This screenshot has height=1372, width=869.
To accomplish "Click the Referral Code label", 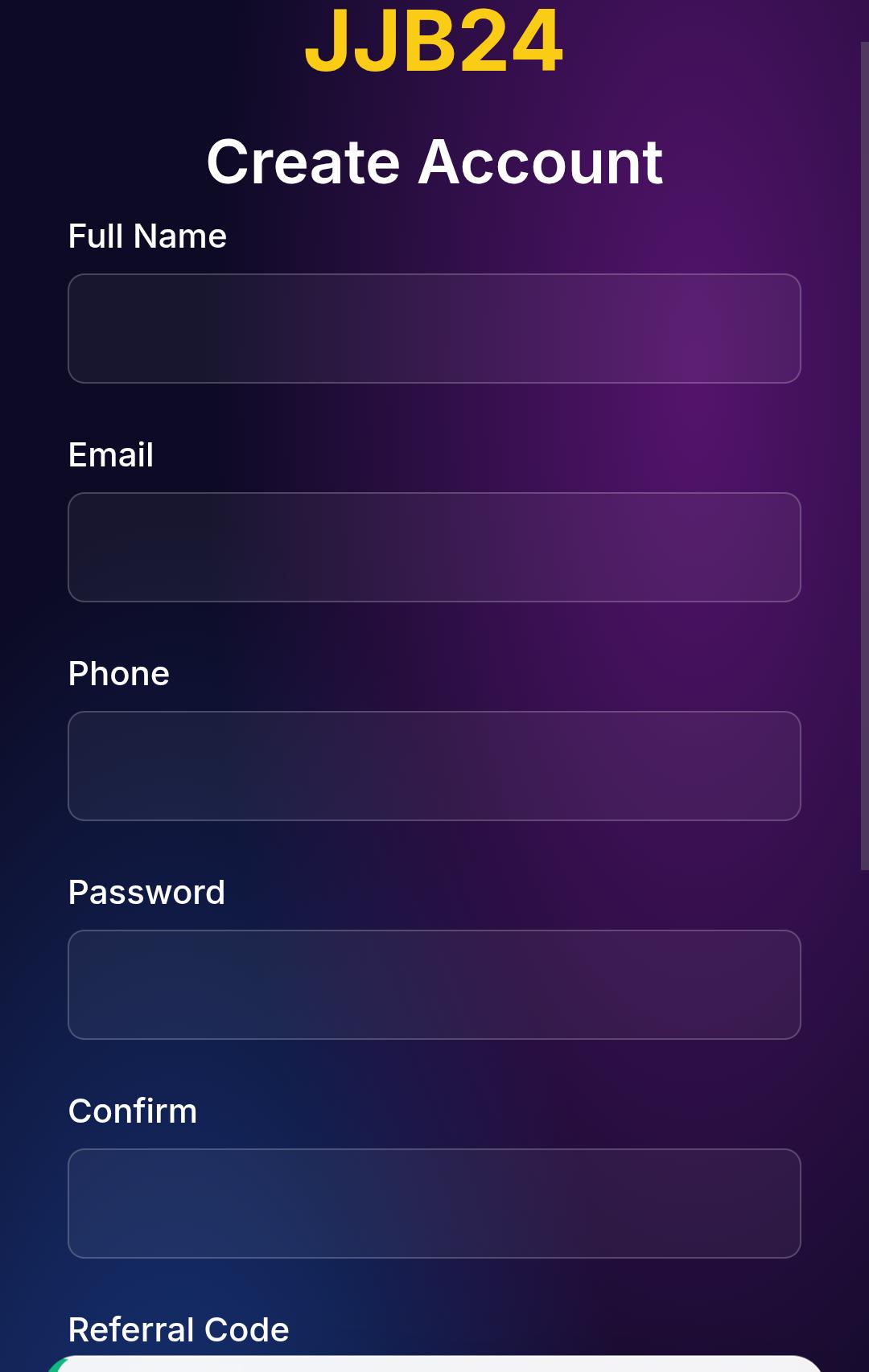I will (179, 1329).
